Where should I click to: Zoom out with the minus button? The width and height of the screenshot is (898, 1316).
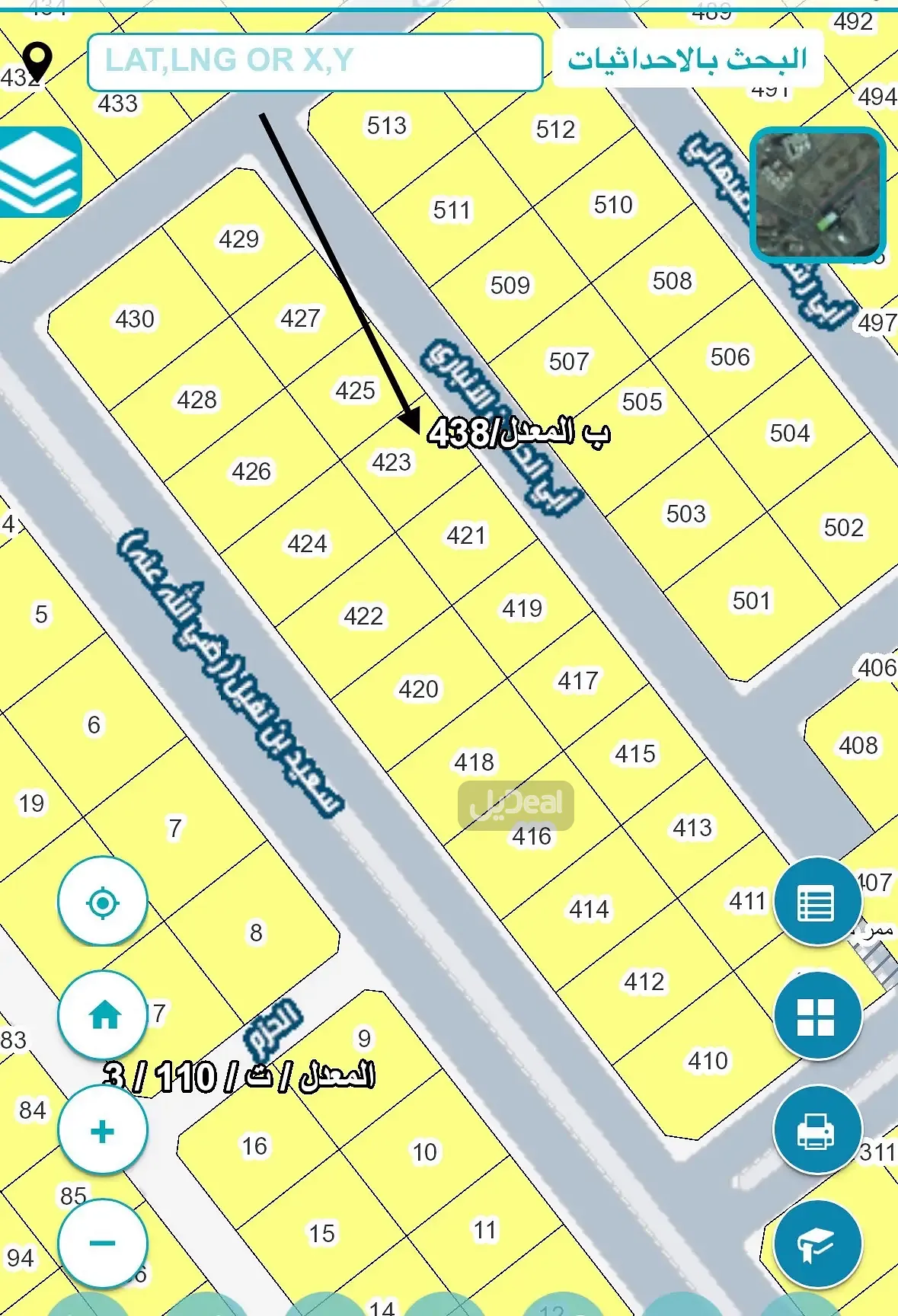tap(103, 1244)
